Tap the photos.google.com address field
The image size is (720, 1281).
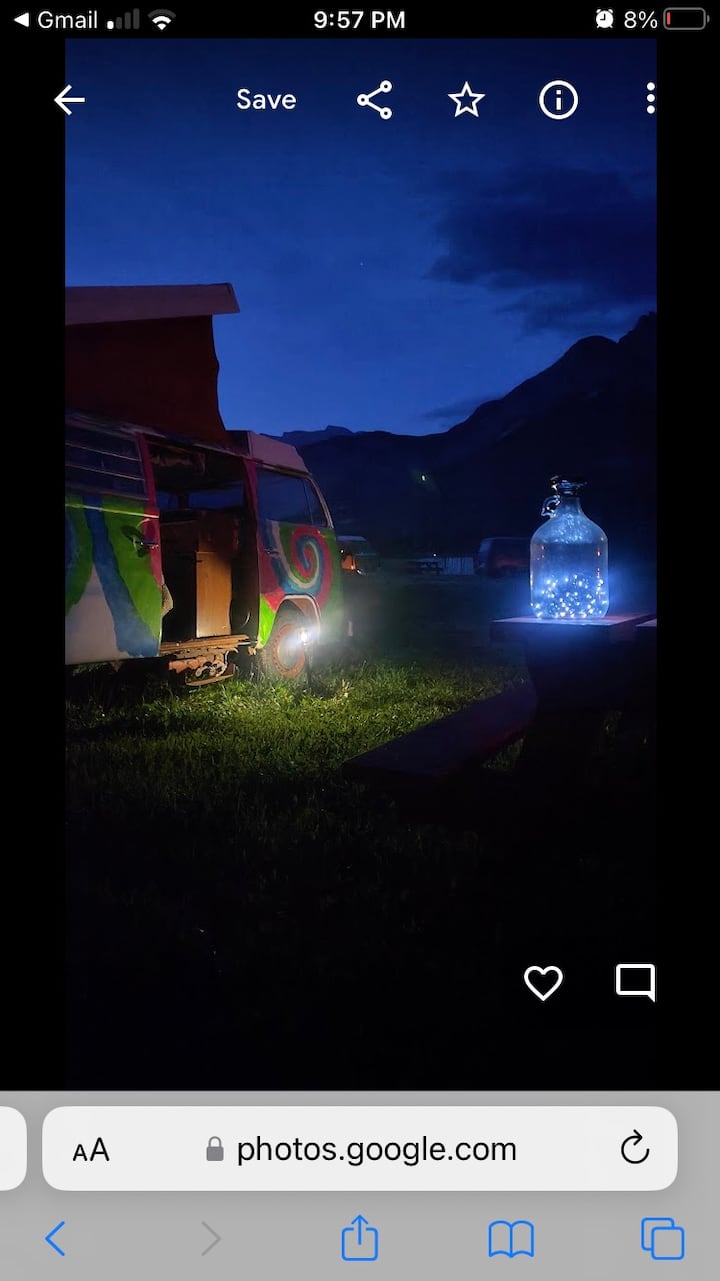click(375, 1150)
